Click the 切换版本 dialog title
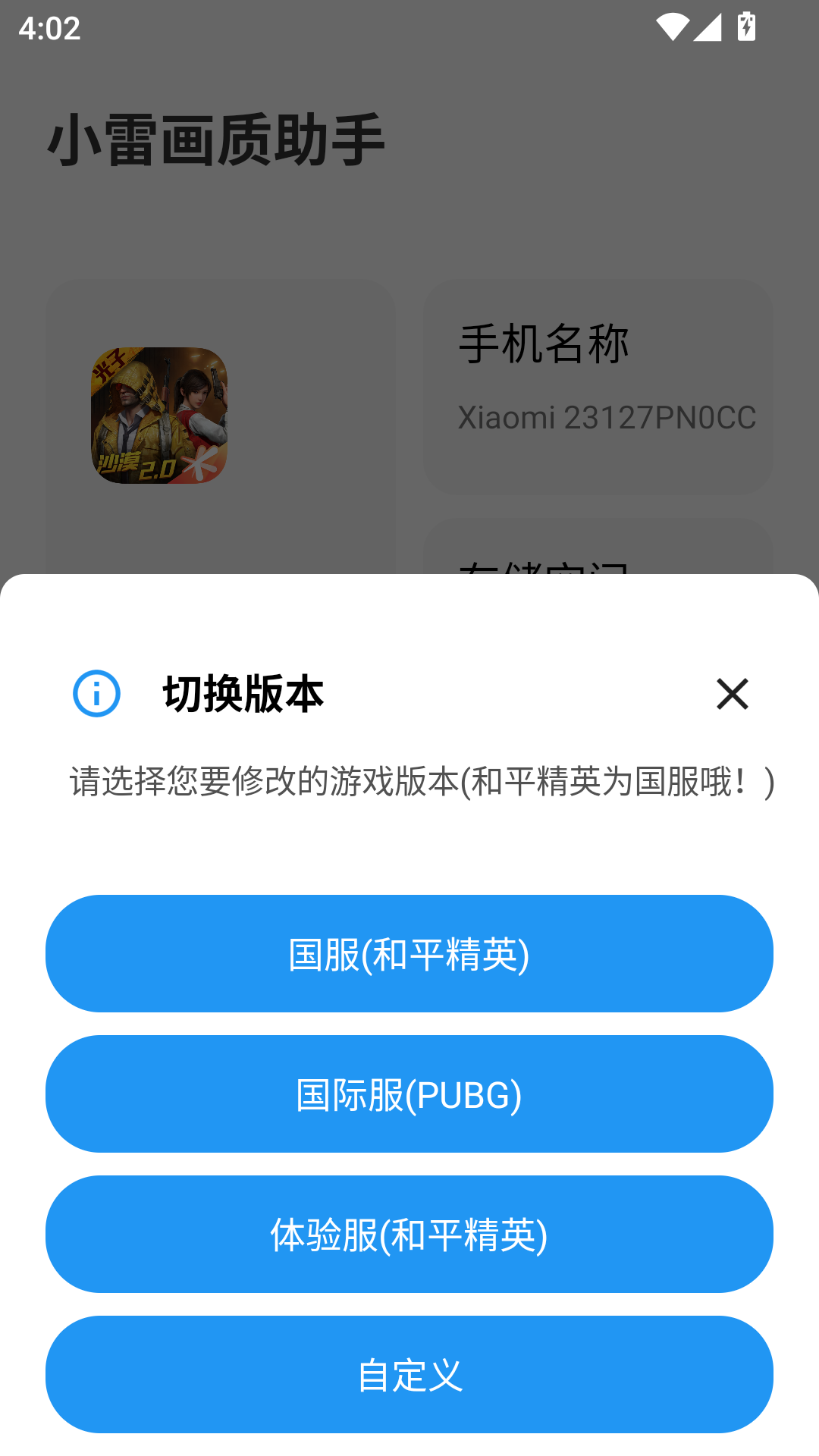This screenshot has width=819, height=1456. tap(243, 695)
